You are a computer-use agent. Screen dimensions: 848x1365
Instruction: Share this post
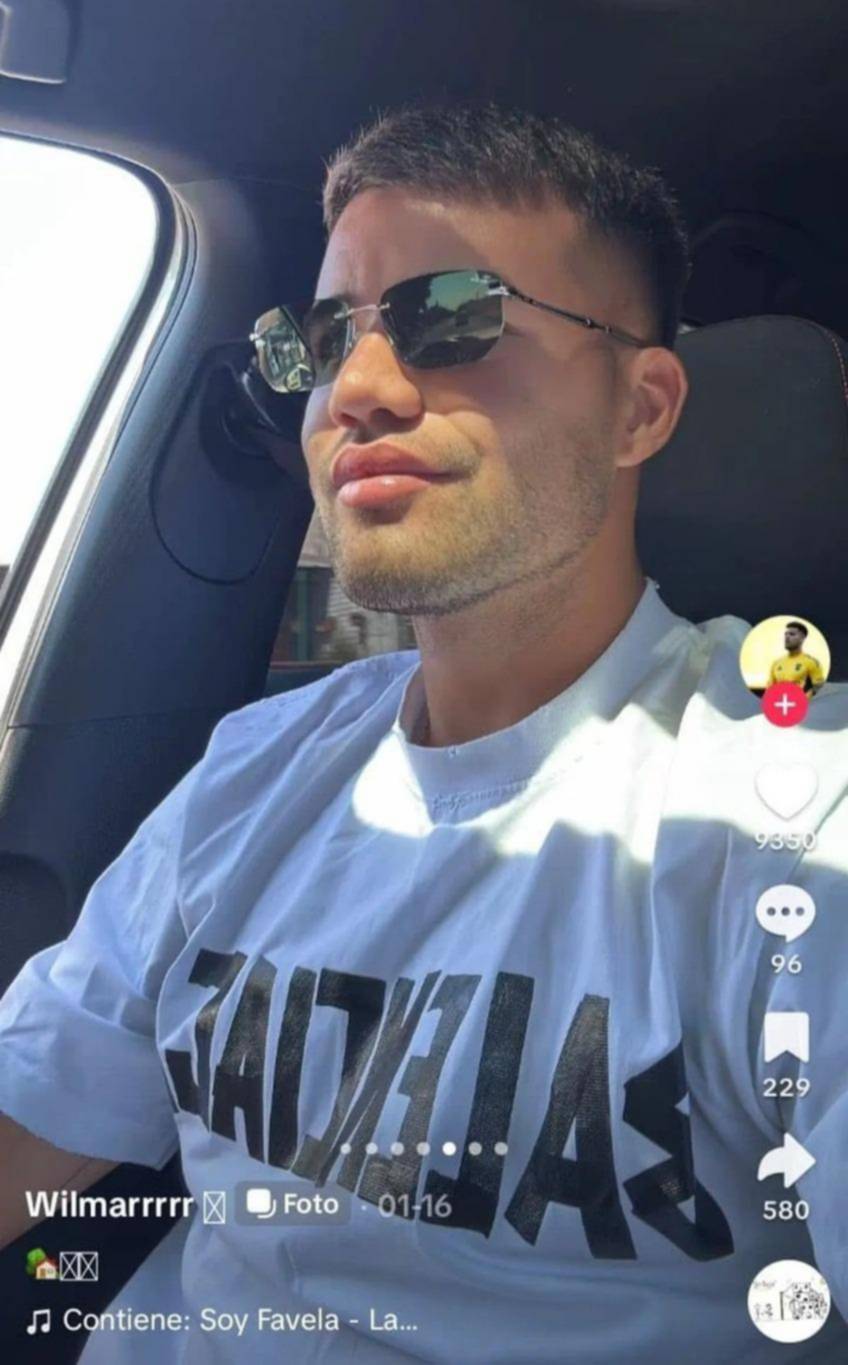coord(786,1162)
